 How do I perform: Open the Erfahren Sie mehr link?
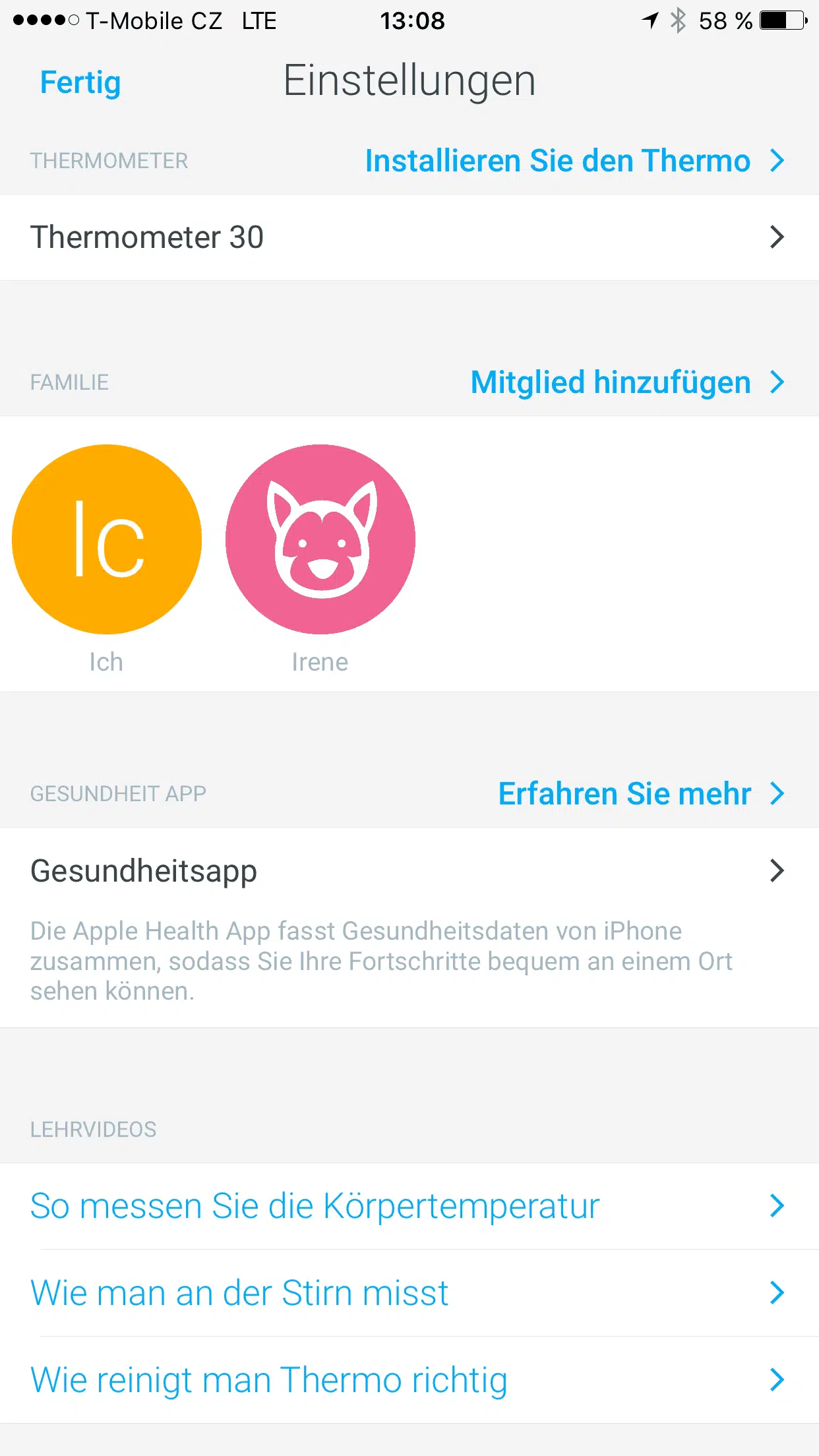[642, 794]
